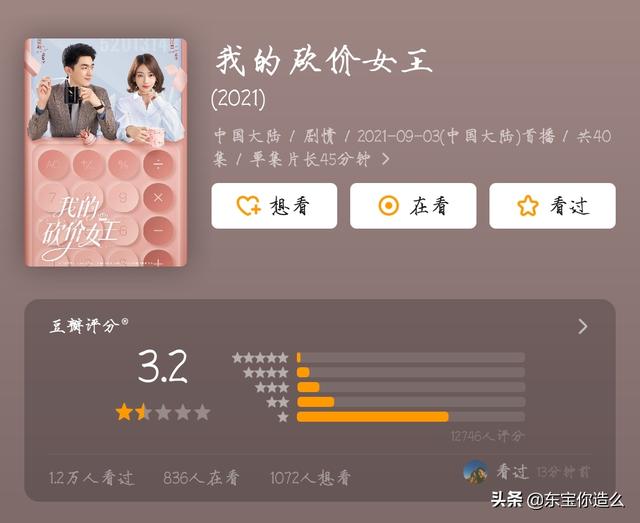Mark the drama as 看过
The width and height of the screenshot is (640, 523).
[552, 206]
